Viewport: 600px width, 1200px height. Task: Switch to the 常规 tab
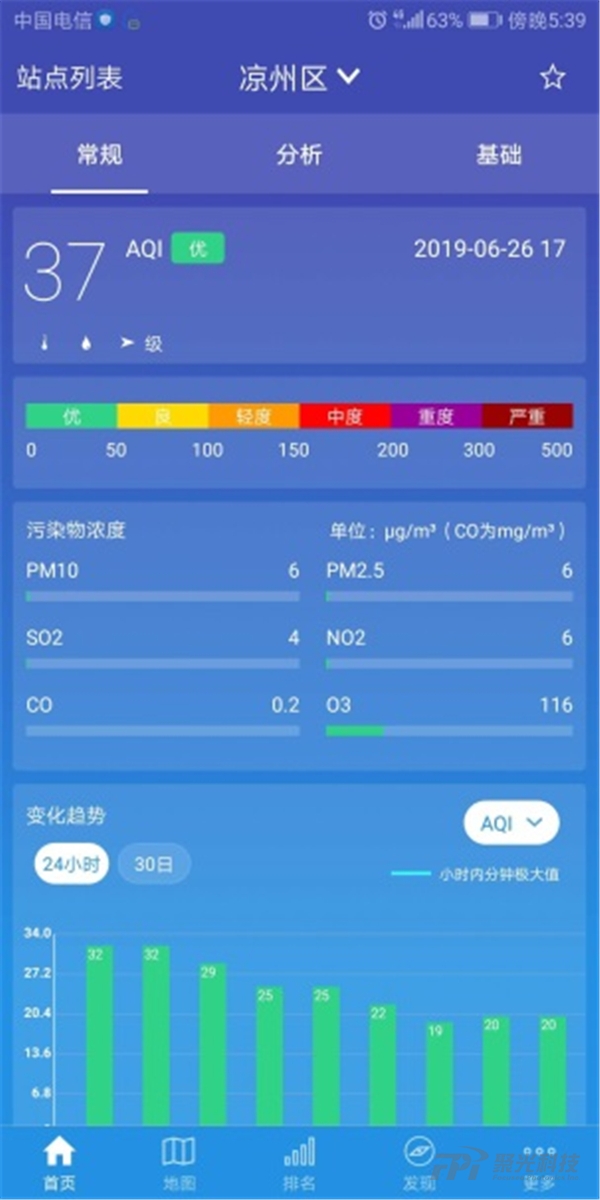tap(100, 155)
